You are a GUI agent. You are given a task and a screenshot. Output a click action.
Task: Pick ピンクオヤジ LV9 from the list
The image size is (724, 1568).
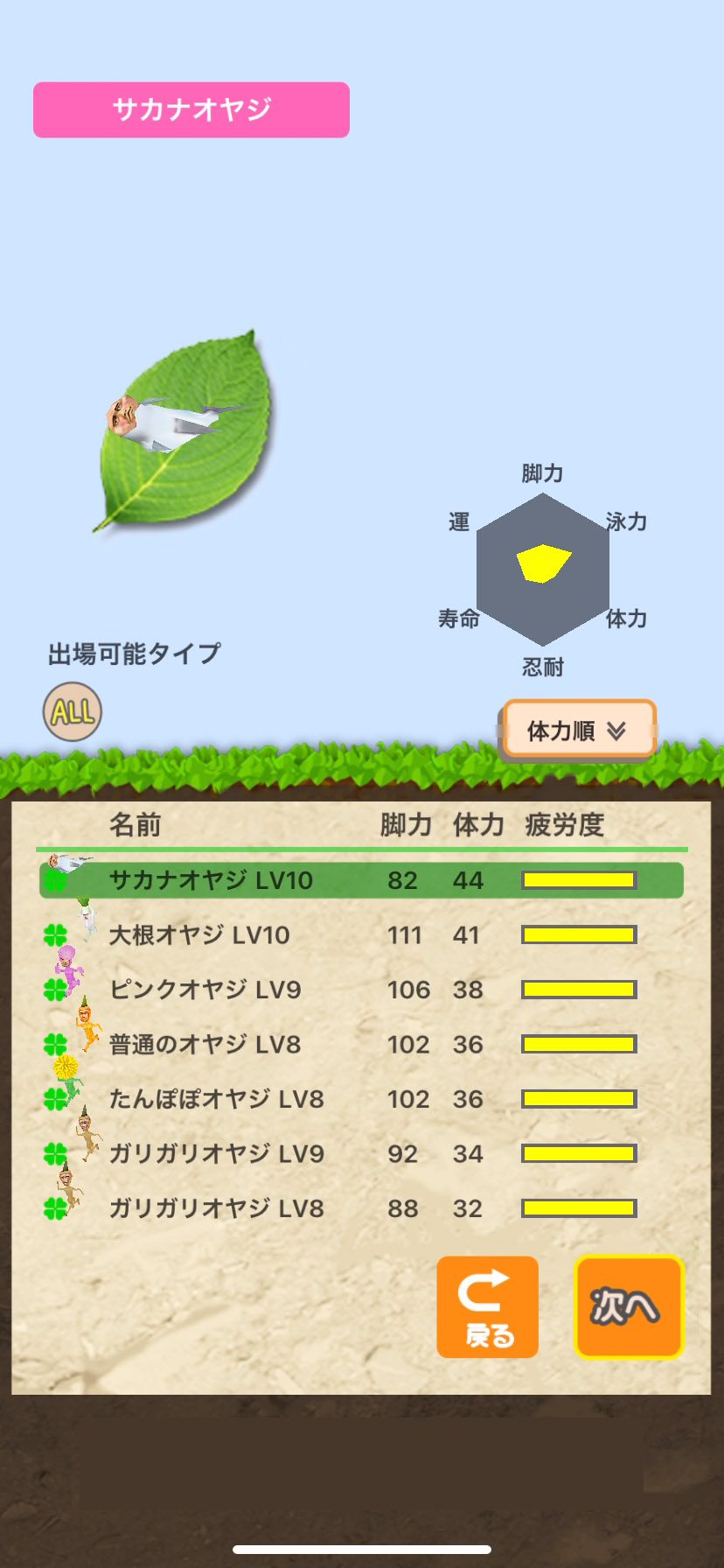point(360,990)
